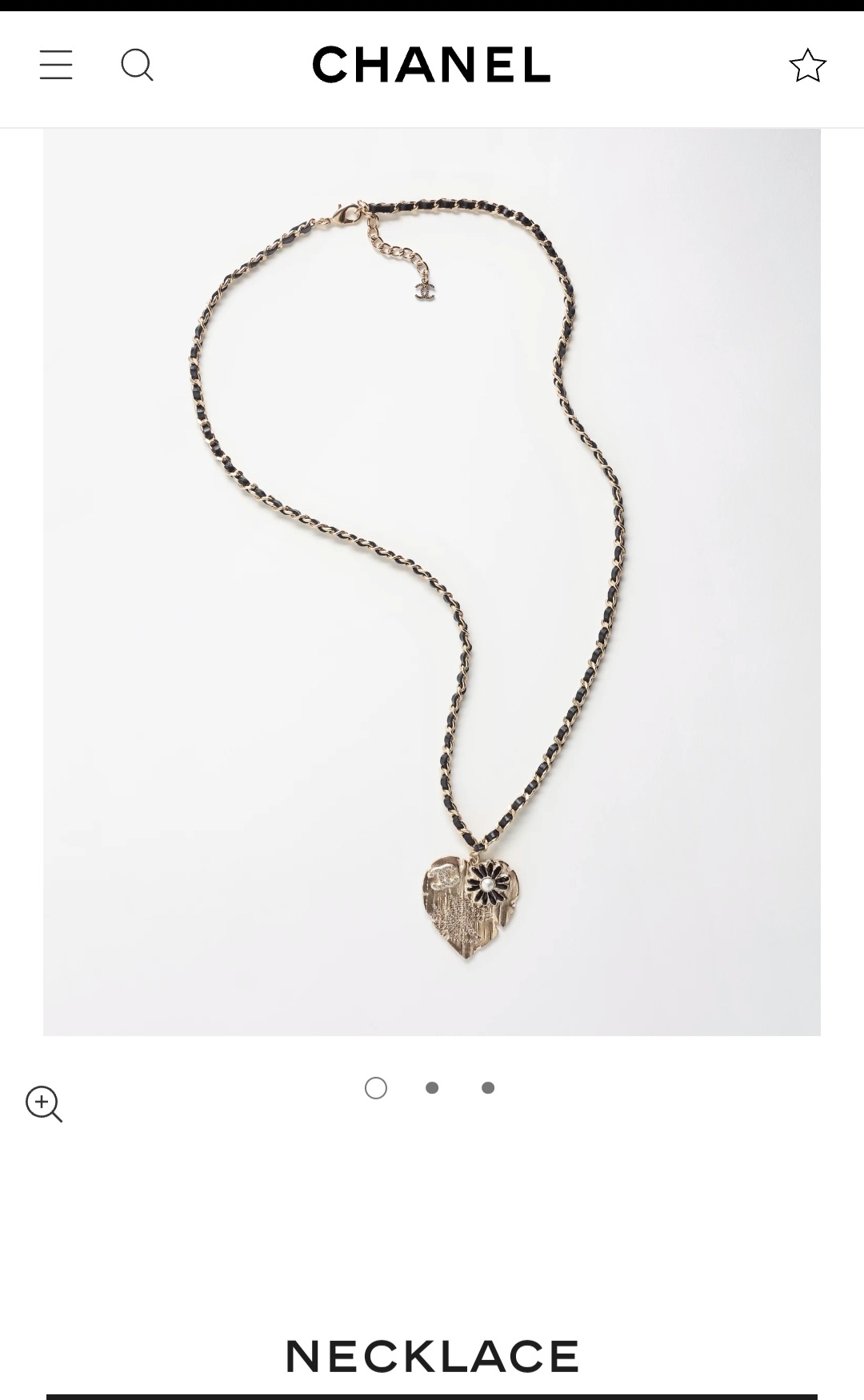
Task: Open the hamburger navigation menu
Action: (56, 65)
